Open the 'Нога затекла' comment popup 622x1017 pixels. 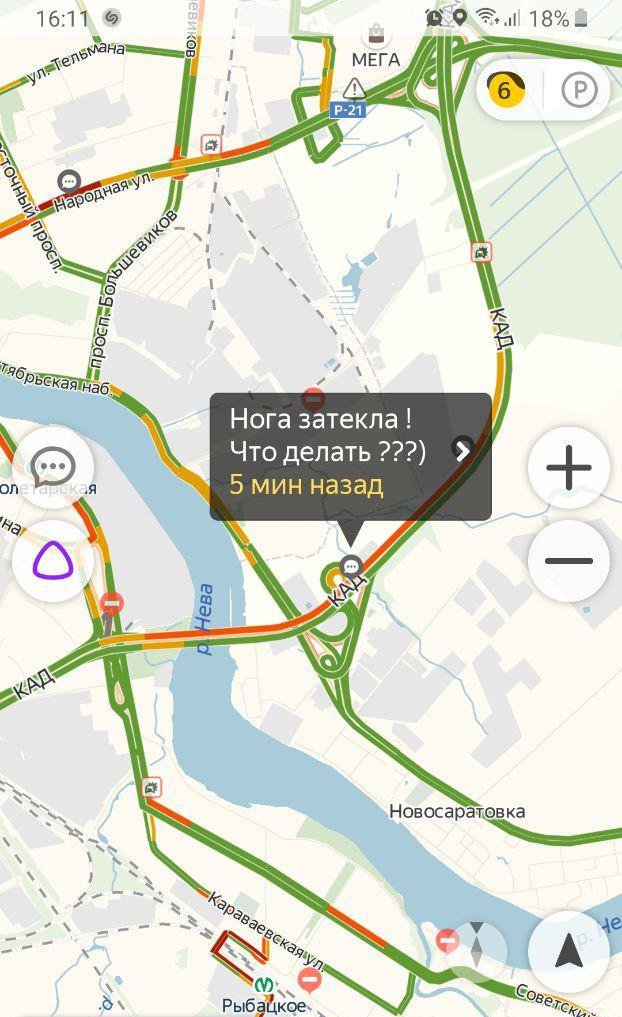click(350, 456)
